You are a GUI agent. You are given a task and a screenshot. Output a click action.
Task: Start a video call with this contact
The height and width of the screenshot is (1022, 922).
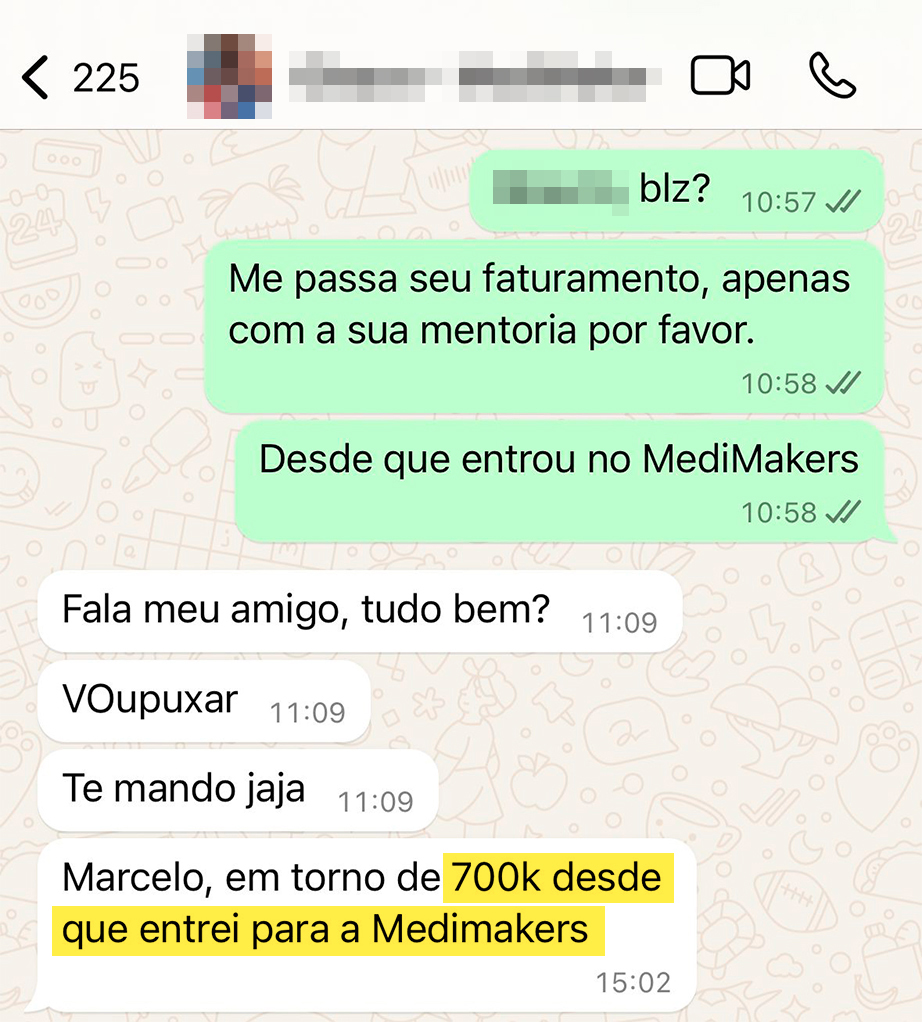tap(720, 77)
